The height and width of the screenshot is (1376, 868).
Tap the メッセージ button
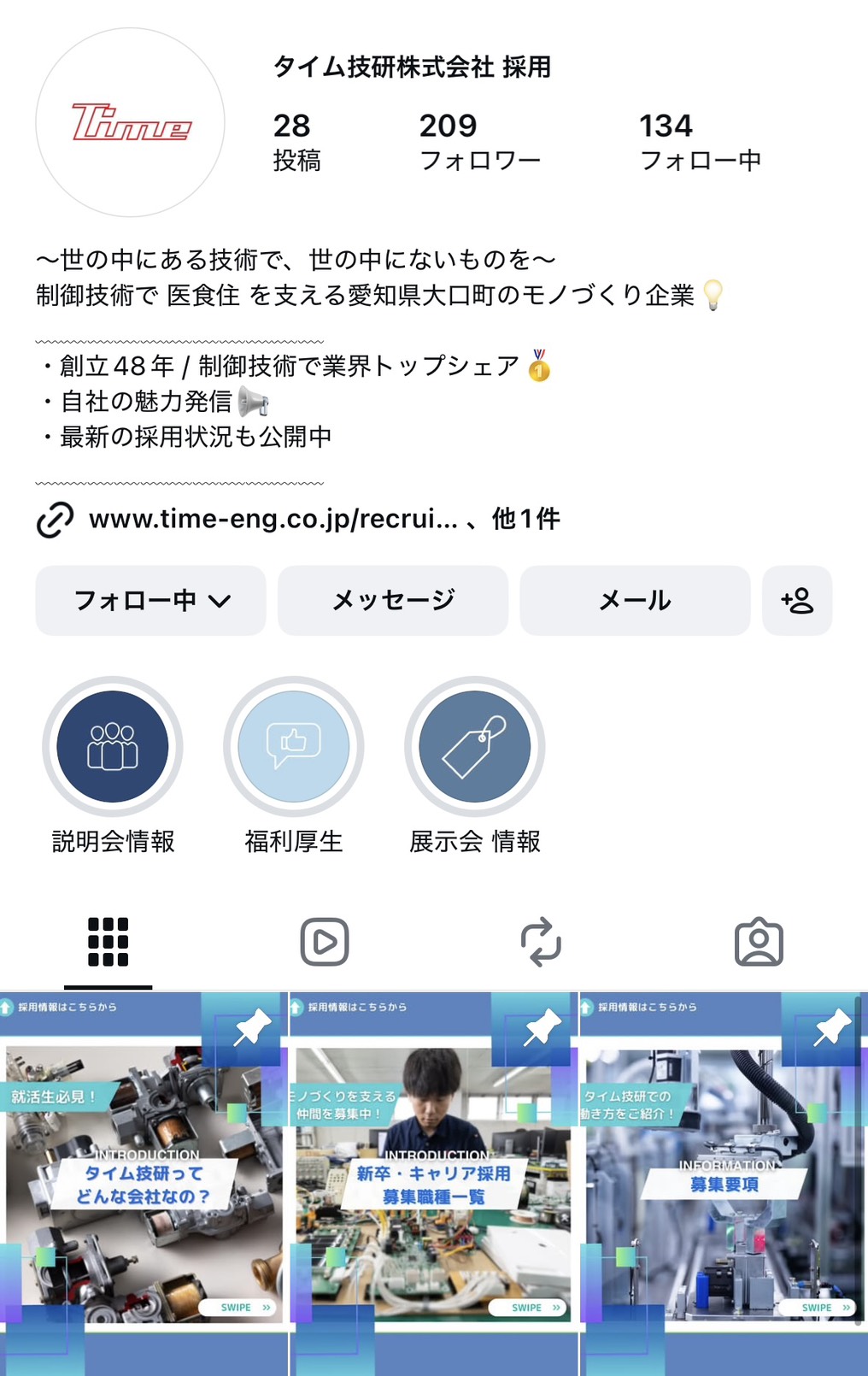coord(393,600)
